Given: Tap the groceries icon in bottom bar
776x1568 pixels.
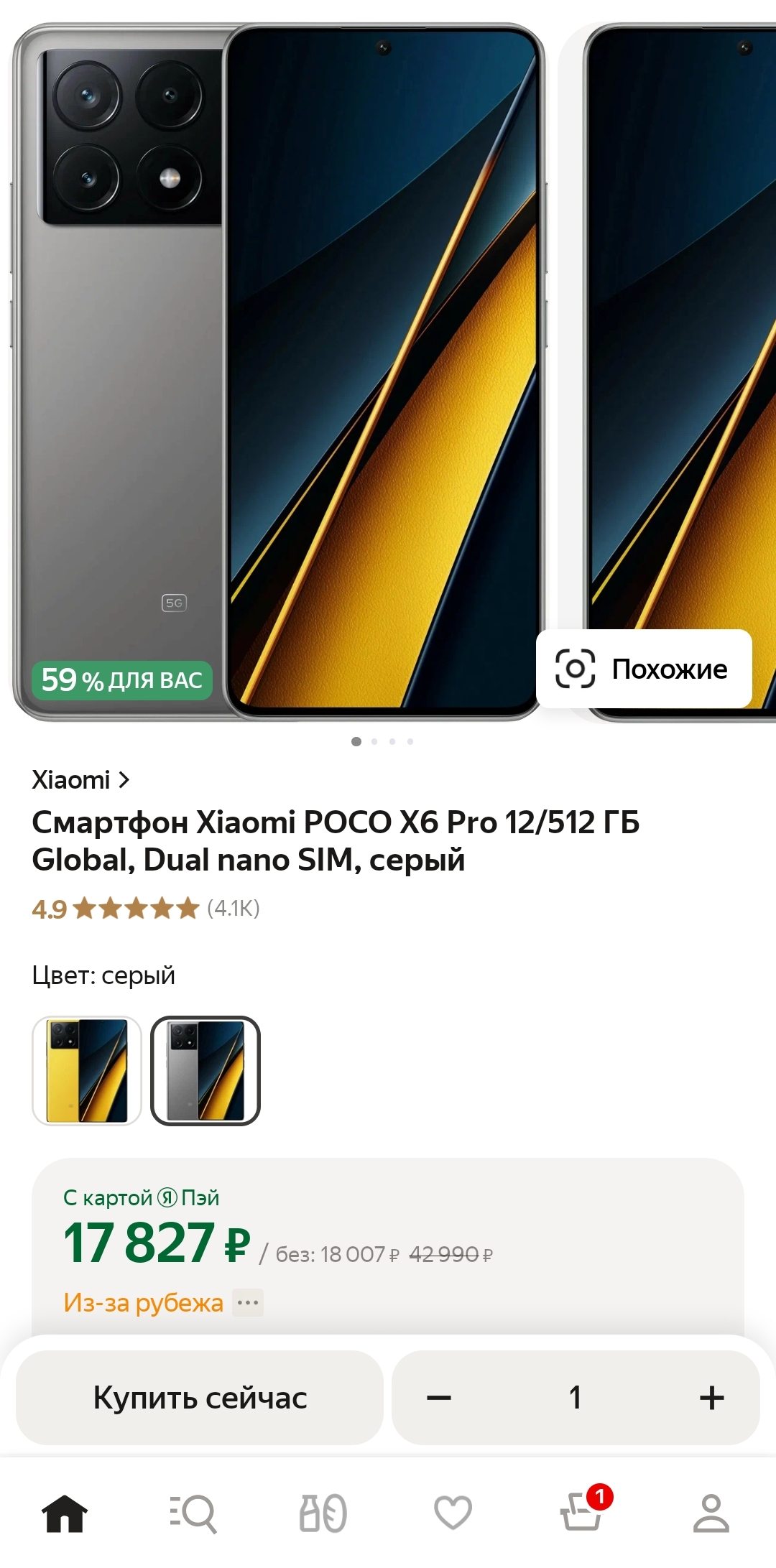Looking at the screenshot, I should pyautogui.click(x=322, y=1512).
